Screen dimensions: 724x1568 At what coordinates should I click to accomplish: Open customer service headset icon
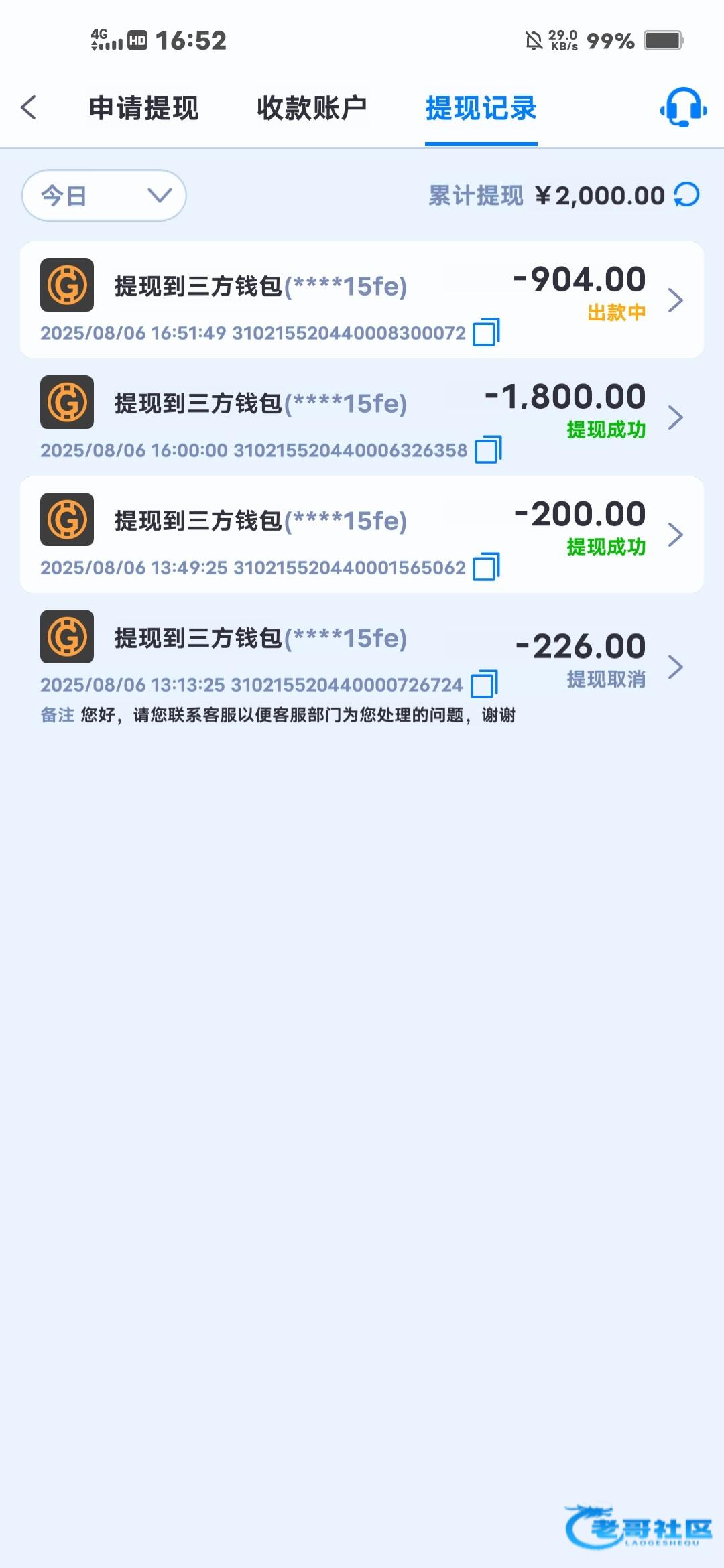click(683, 107)
